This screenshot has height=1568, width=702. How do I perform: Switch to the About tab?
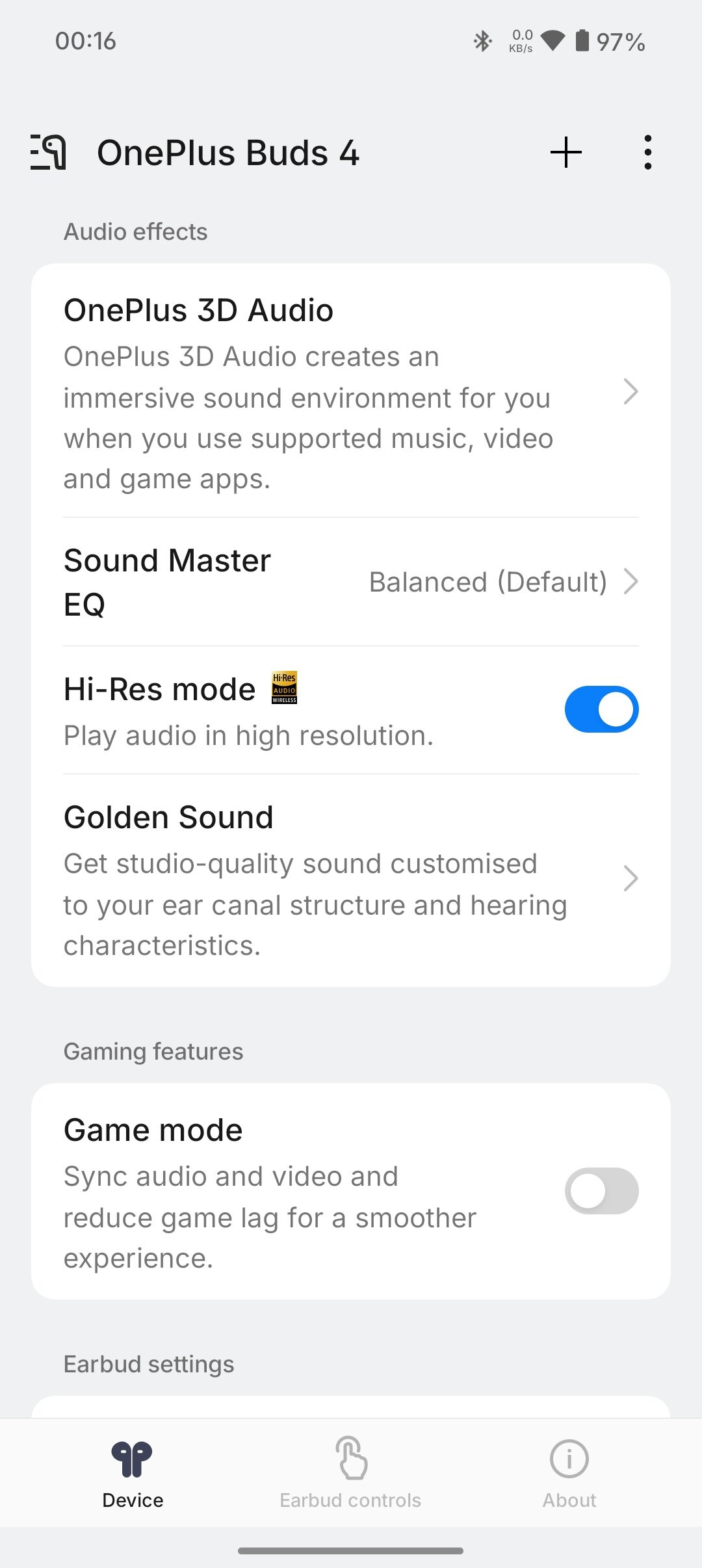point(569,1473)
